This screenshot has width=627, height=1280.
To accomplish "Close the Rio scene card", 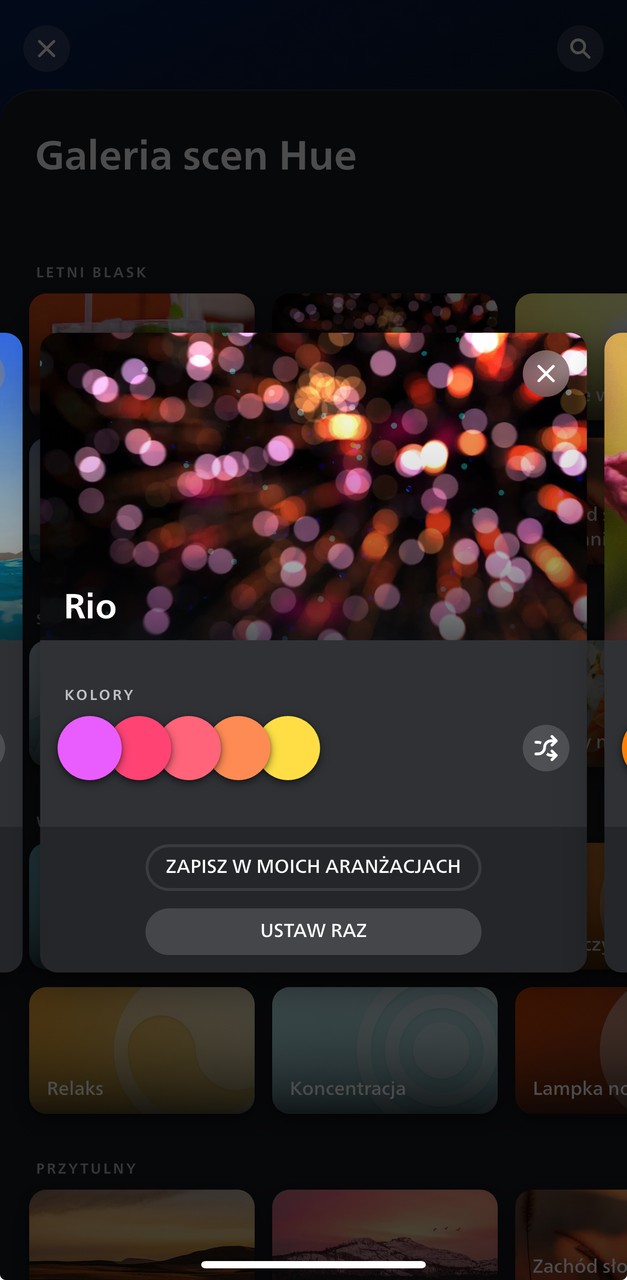I will coord(545,374).
